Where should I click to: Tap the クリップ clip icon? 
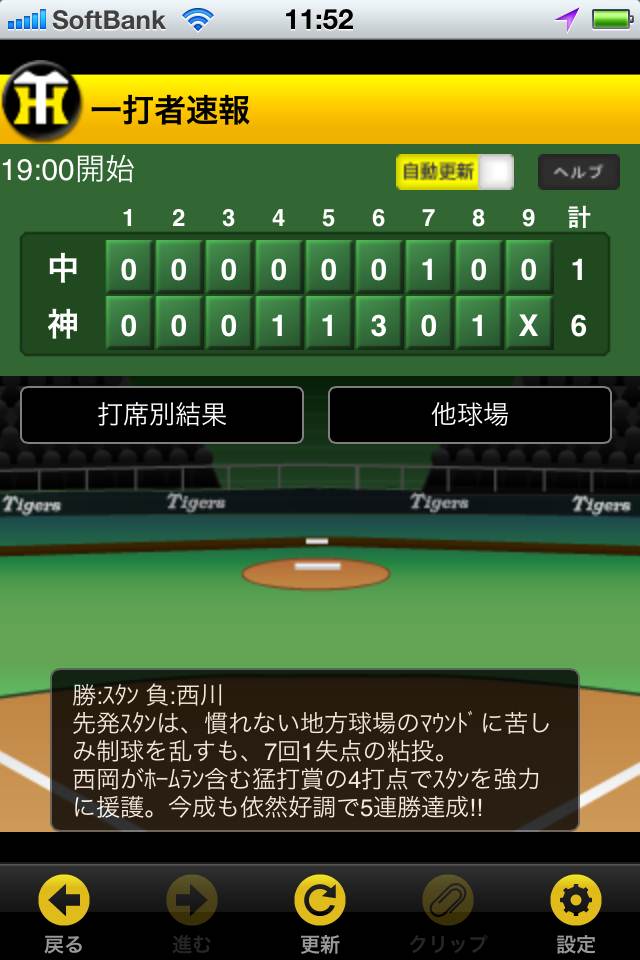pos(447,912)
